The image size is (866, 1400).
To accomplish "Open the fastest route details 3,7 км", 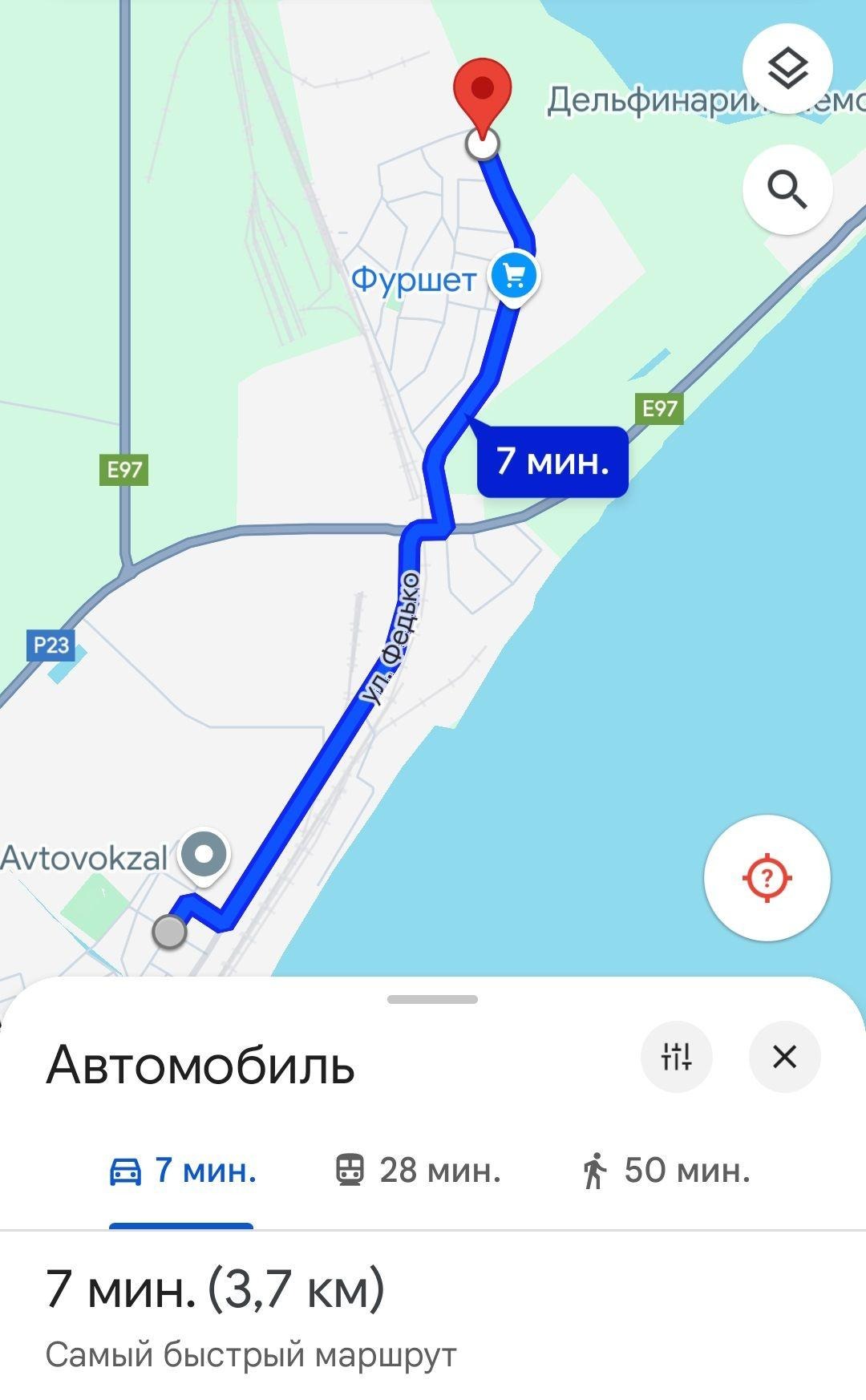I will coord(215,1289).
